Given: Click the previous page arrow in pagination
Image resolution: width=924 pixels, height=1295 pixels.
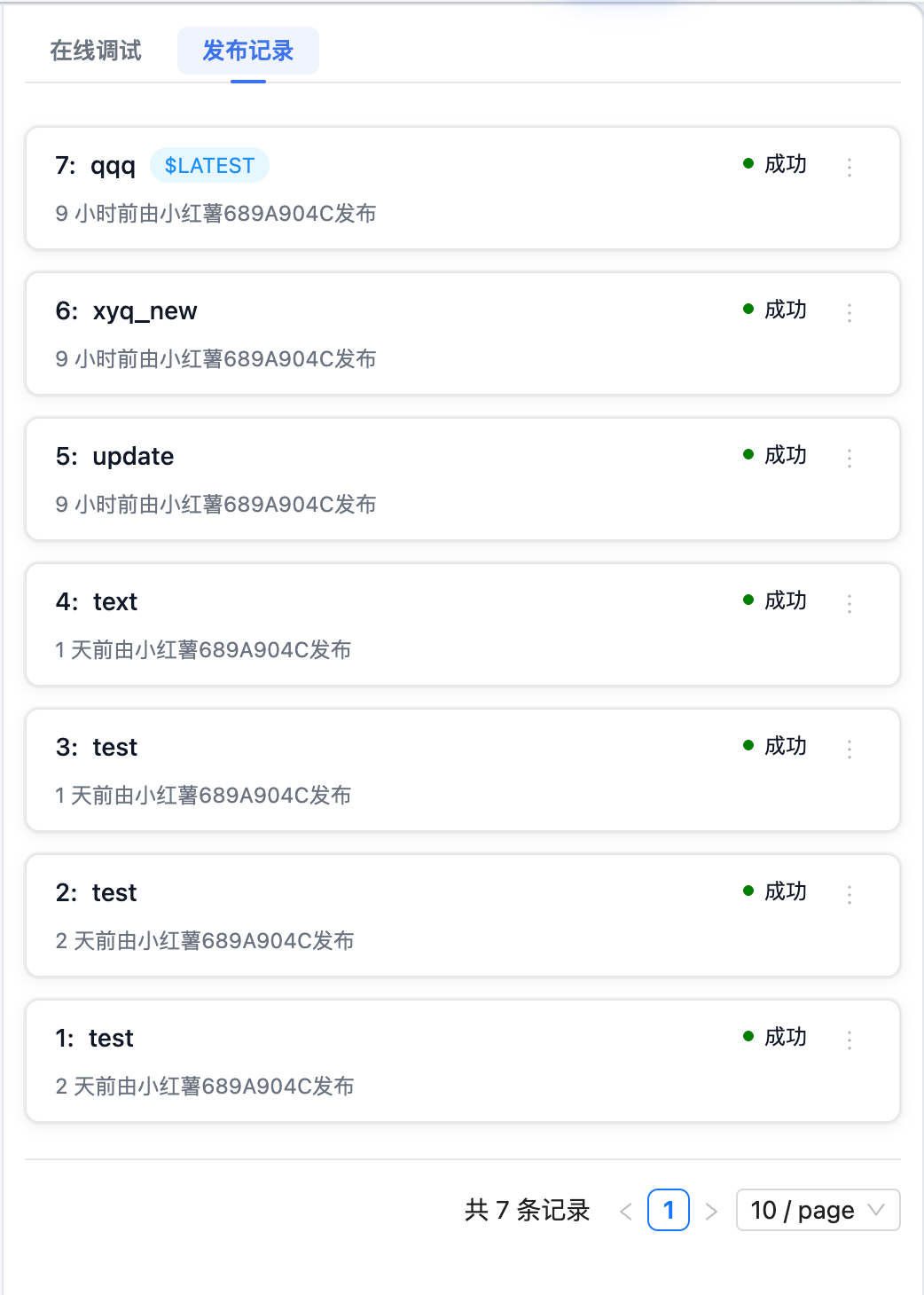Looking at the screenshot, I should coord(627,1210).
